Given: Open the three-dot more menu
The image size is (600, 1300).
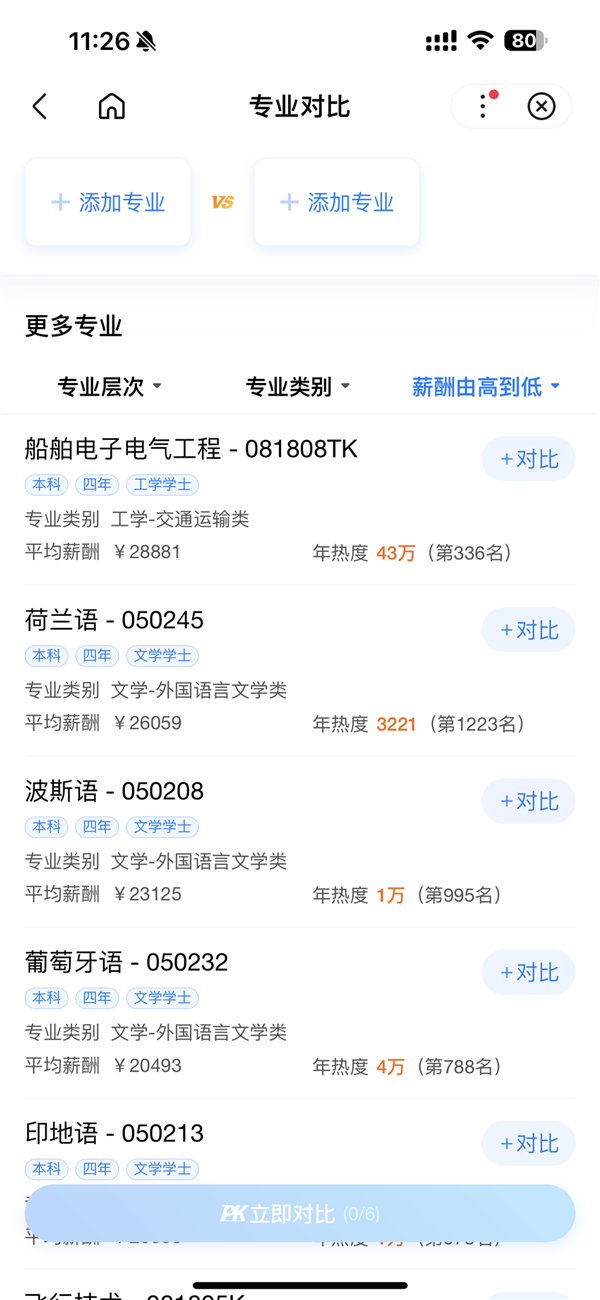Looking at the screenshot, I should pos(483,106).
